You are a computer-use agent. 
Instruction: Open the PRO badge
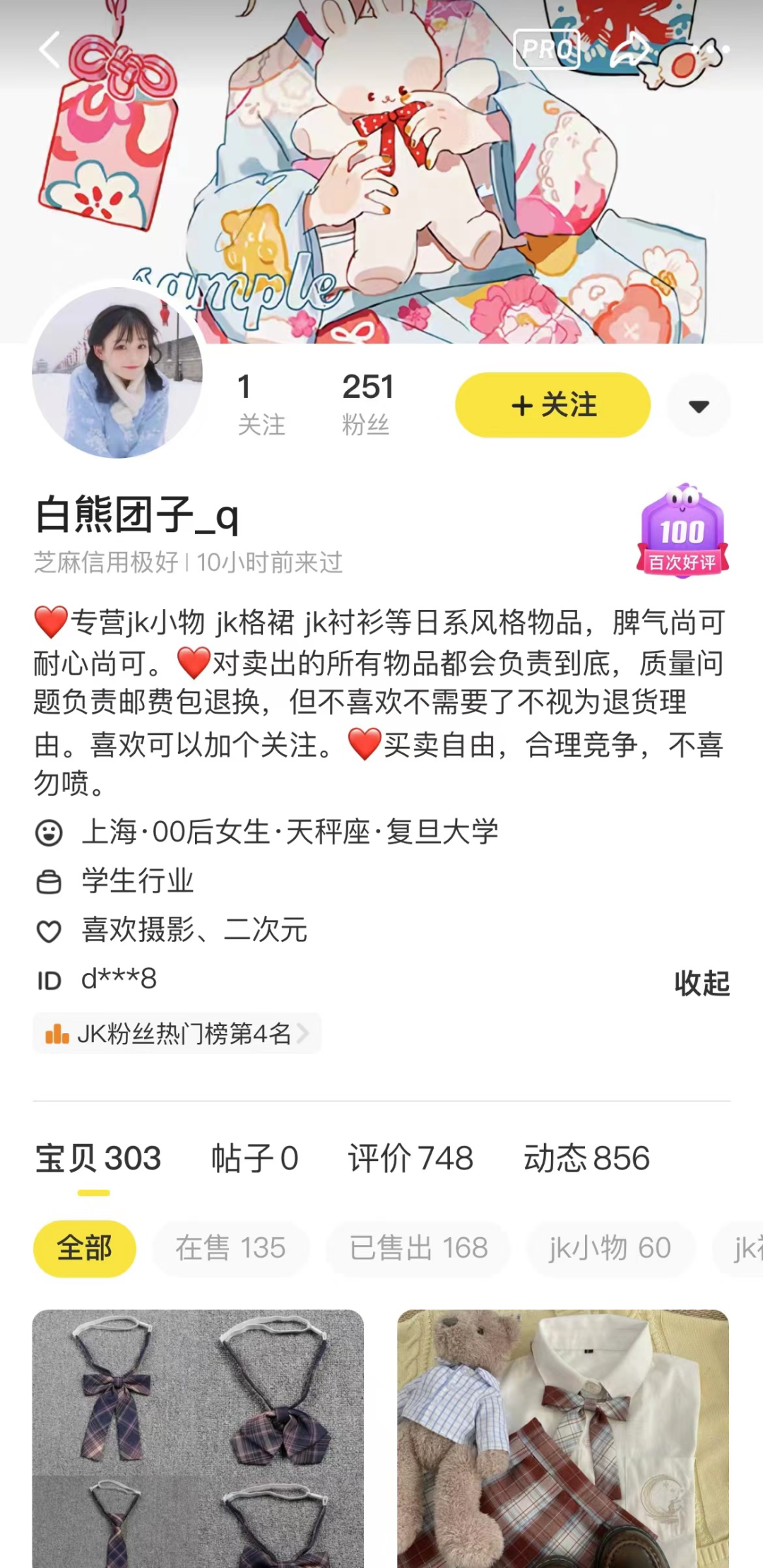coord(547,49)
